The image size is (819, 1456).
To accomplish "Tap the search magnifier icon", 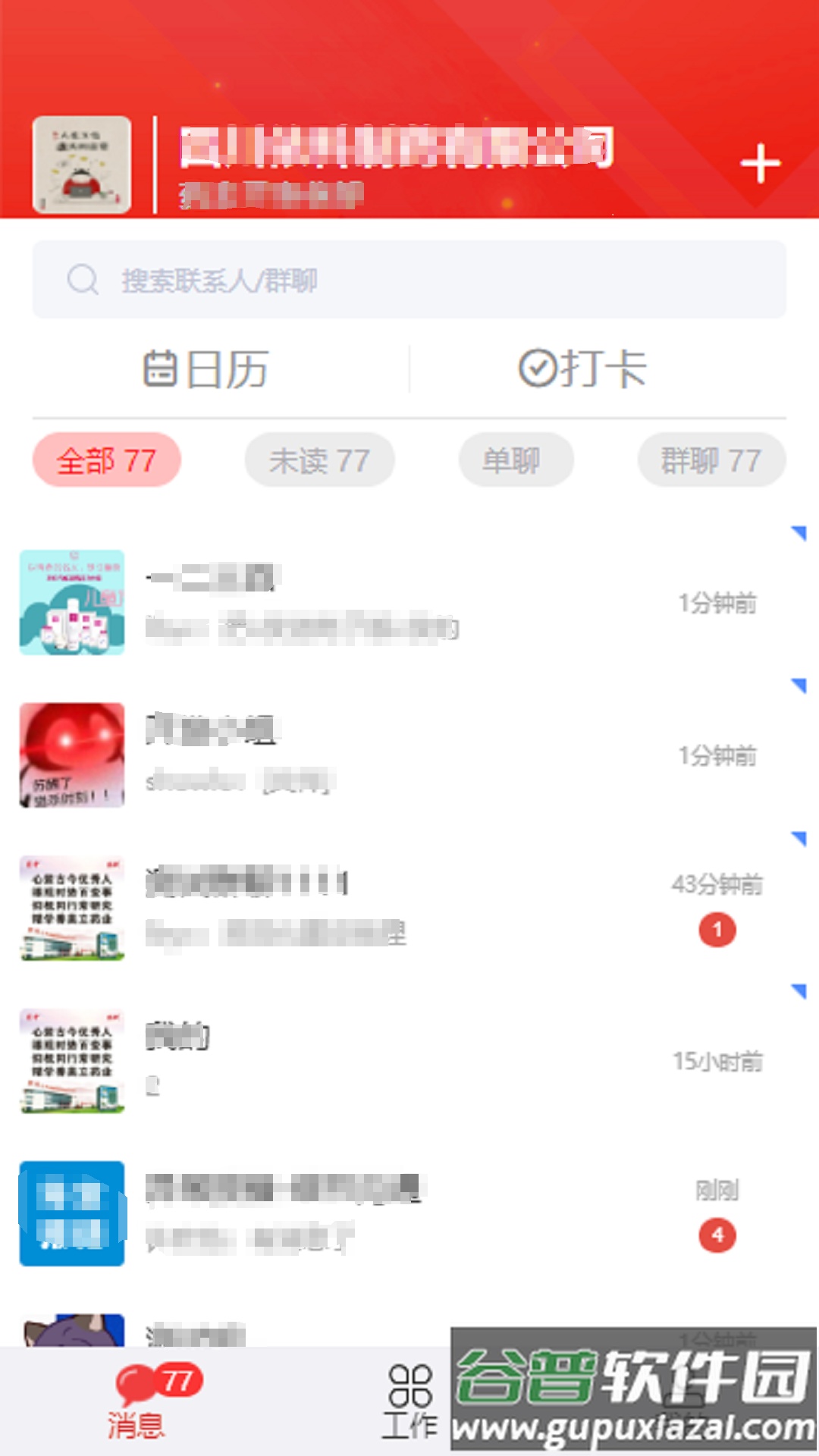I will pos(83,279).
